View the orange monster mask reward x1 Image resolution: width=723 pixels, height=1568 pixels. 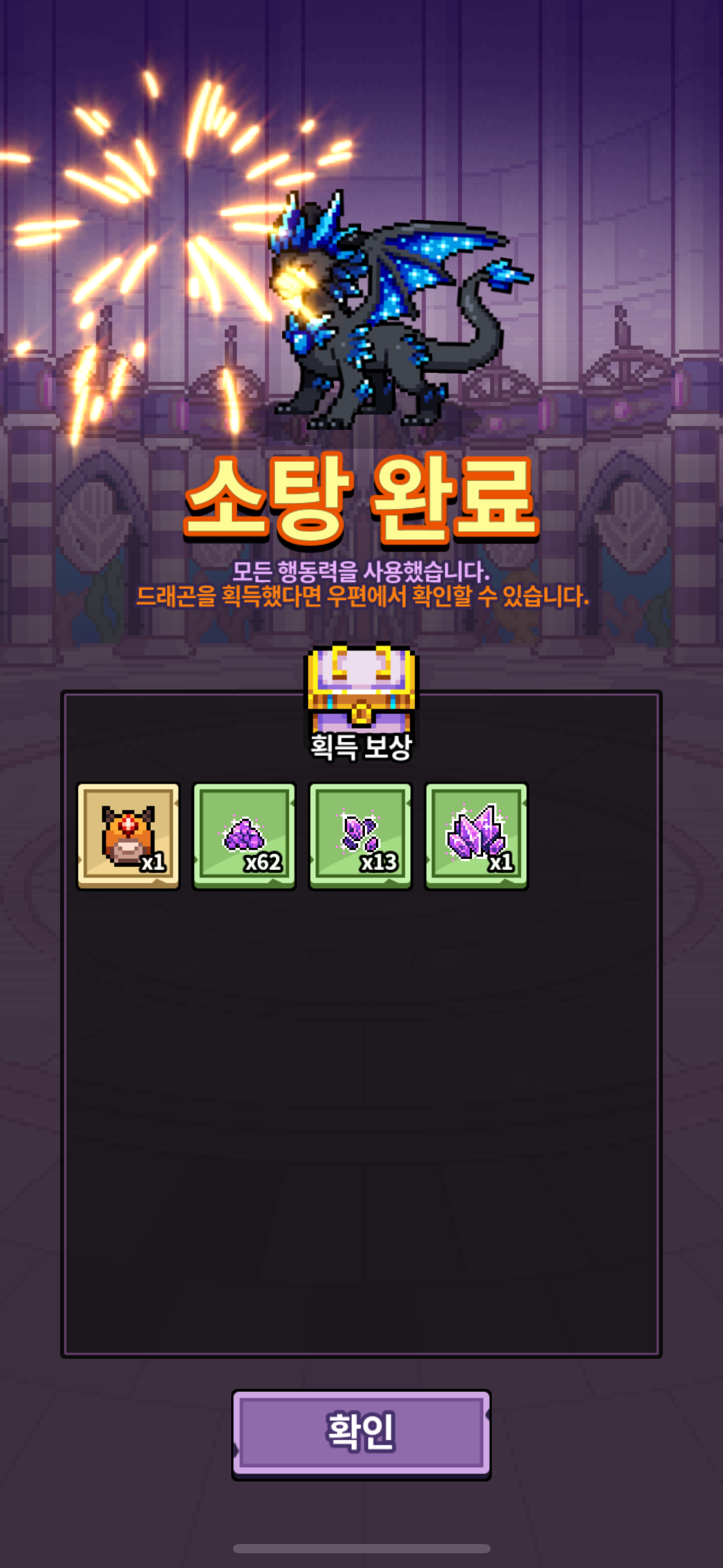pyautogui.click(x=128, y=836)
